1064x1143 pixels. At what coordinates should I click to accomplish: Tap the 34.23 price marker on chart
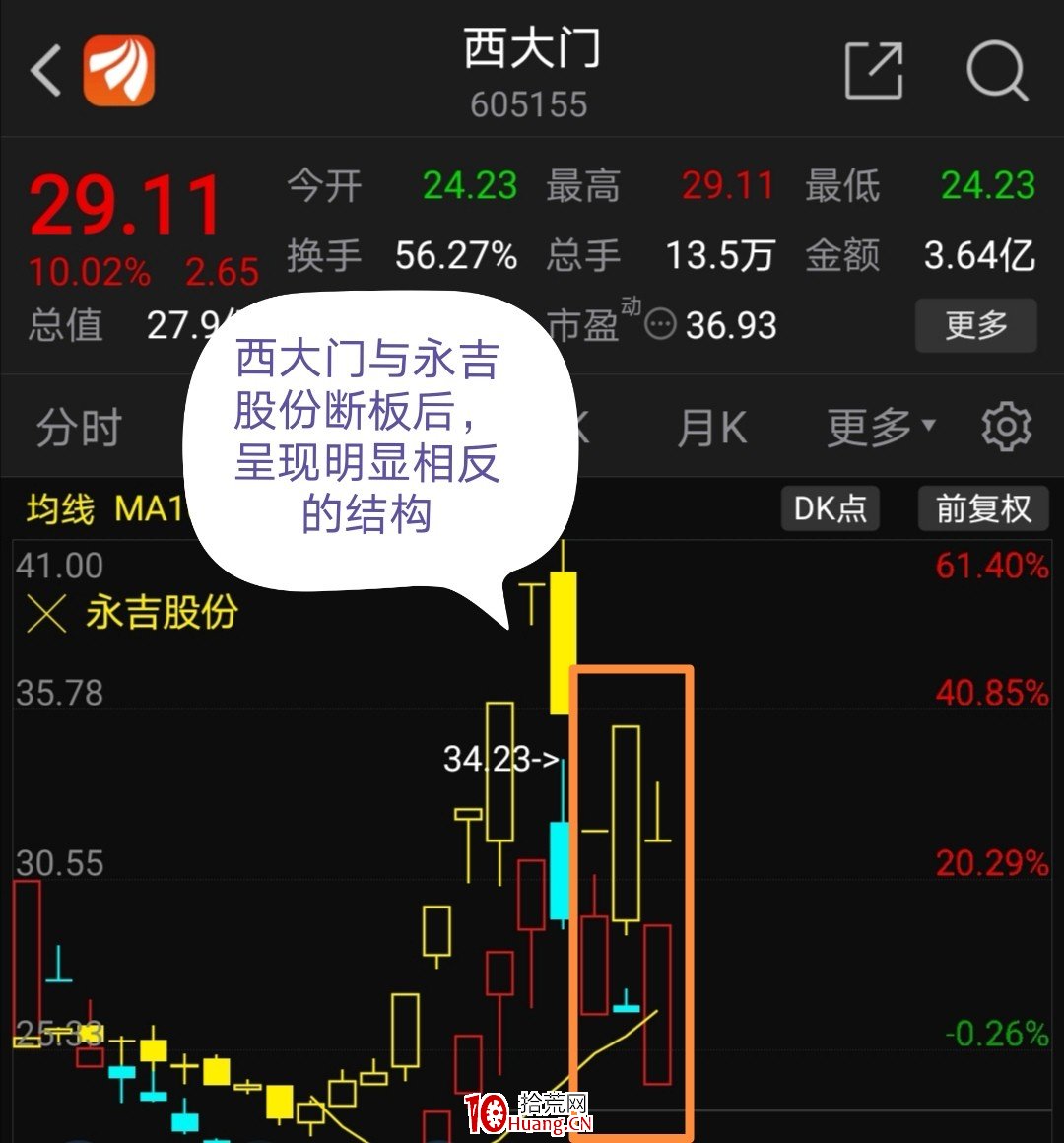click(499, 761)
